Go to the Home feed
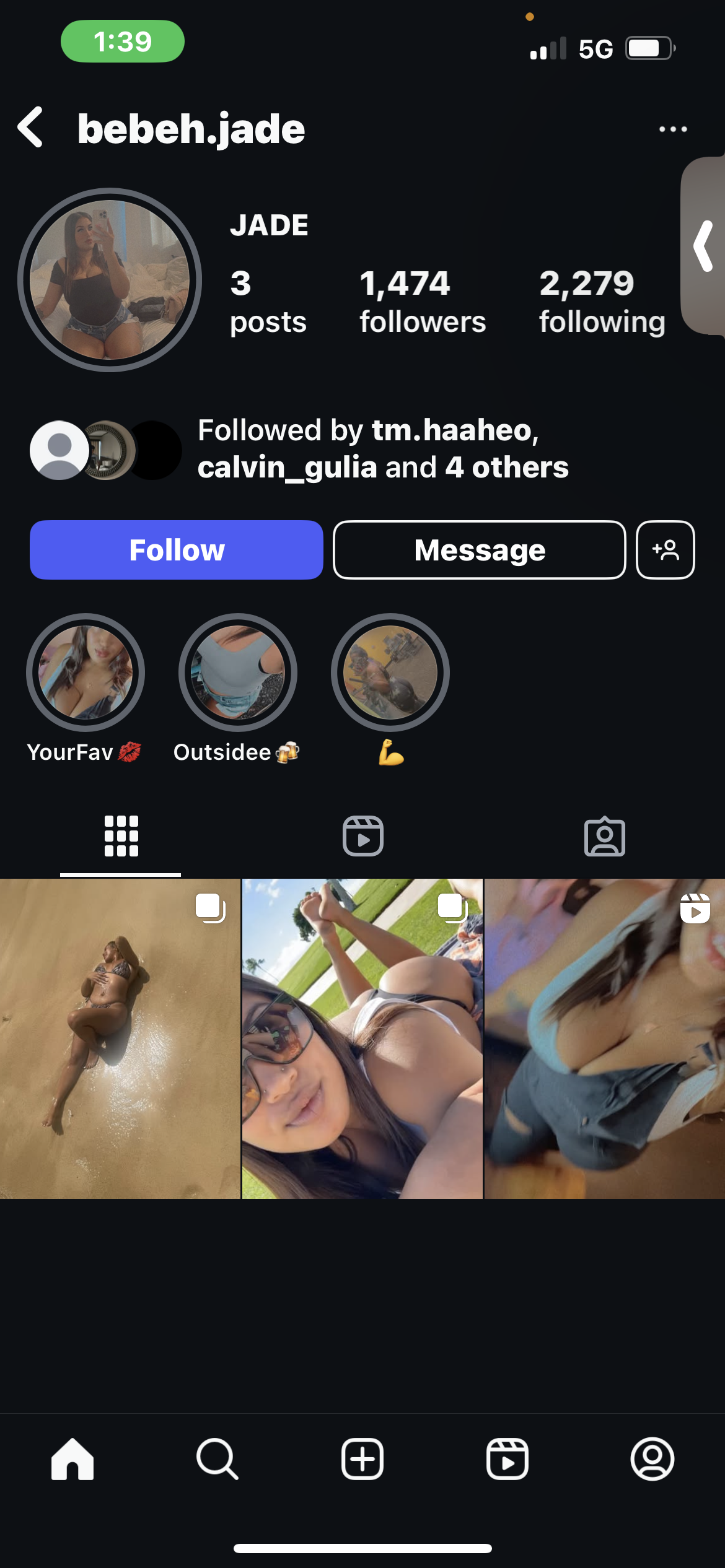The height and width of the screenshot is (1568, 725). 72,1459
